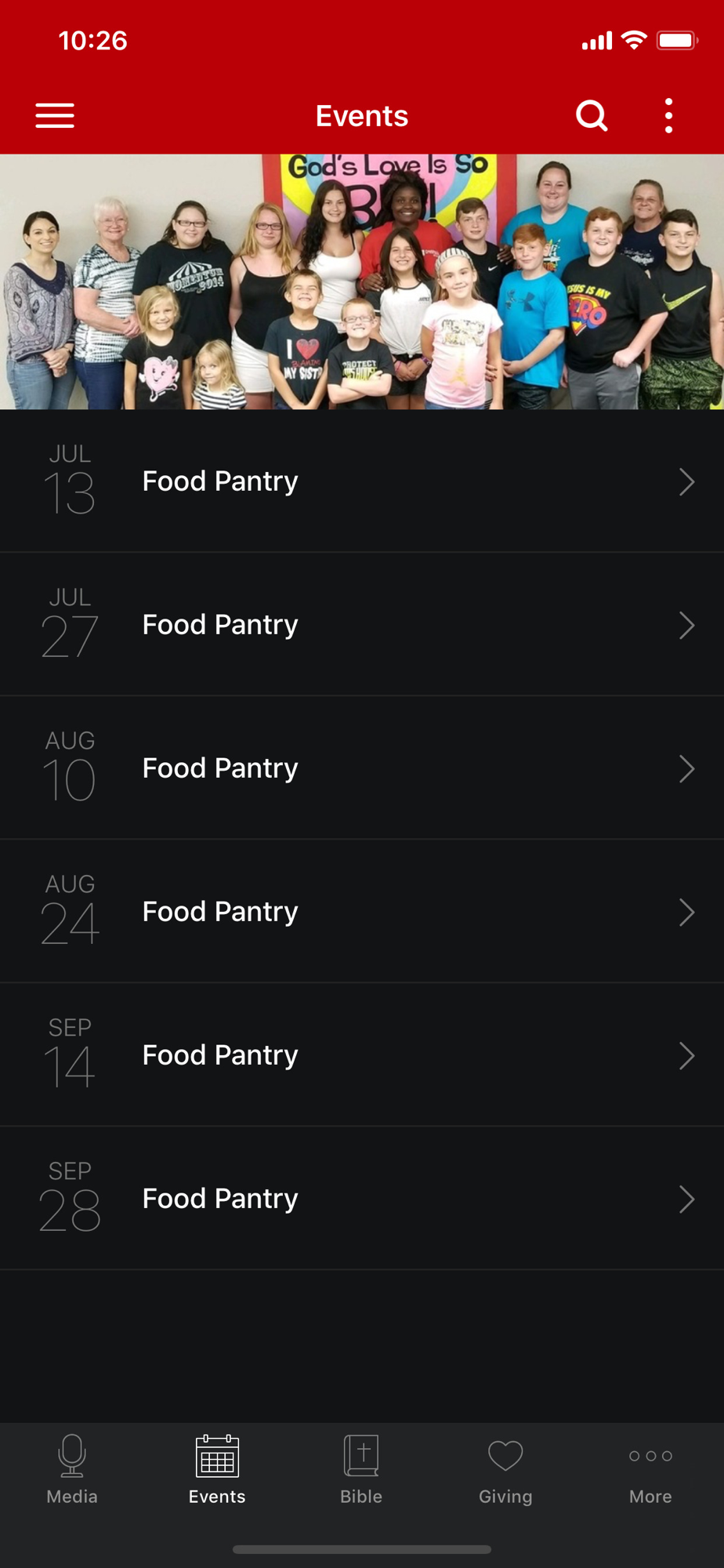View the Jul 27 Food Pantry event

point(362,625)
